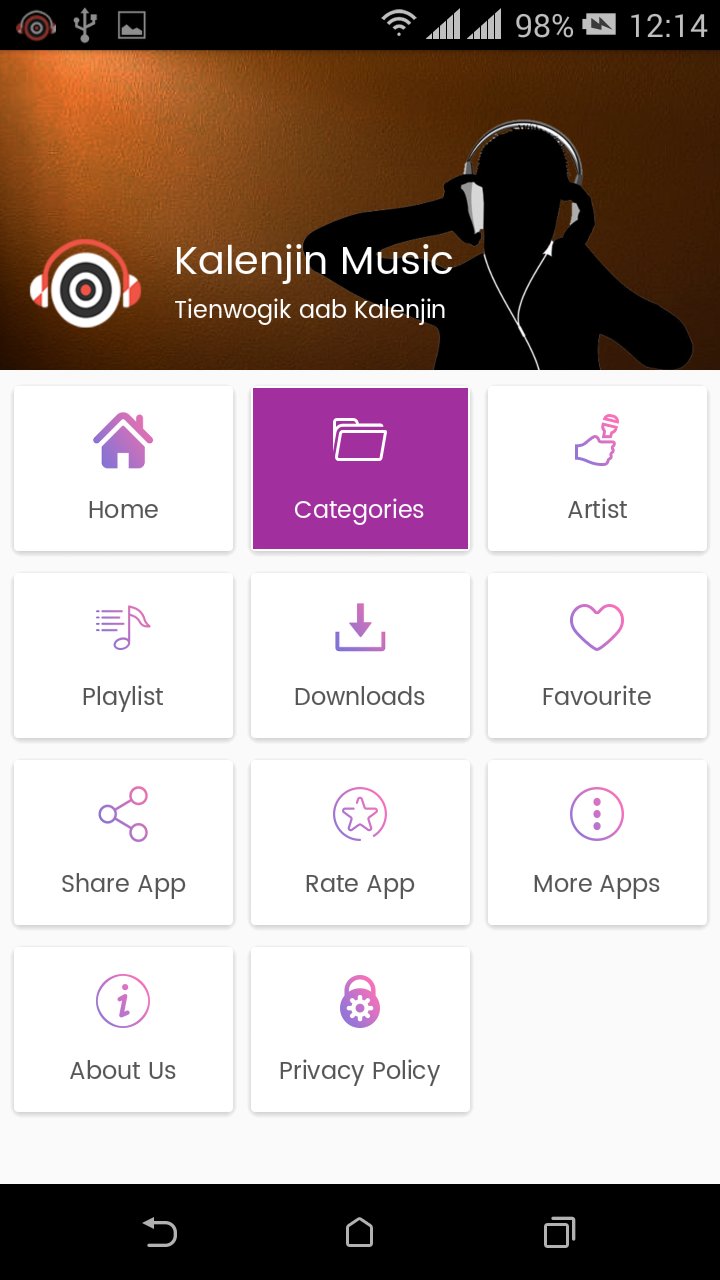The width and height of the screenshot is (720, 1280).
Task: Tap the Tienwogik aab Kalenjin subtitle
Action: (x=310, y=309)
